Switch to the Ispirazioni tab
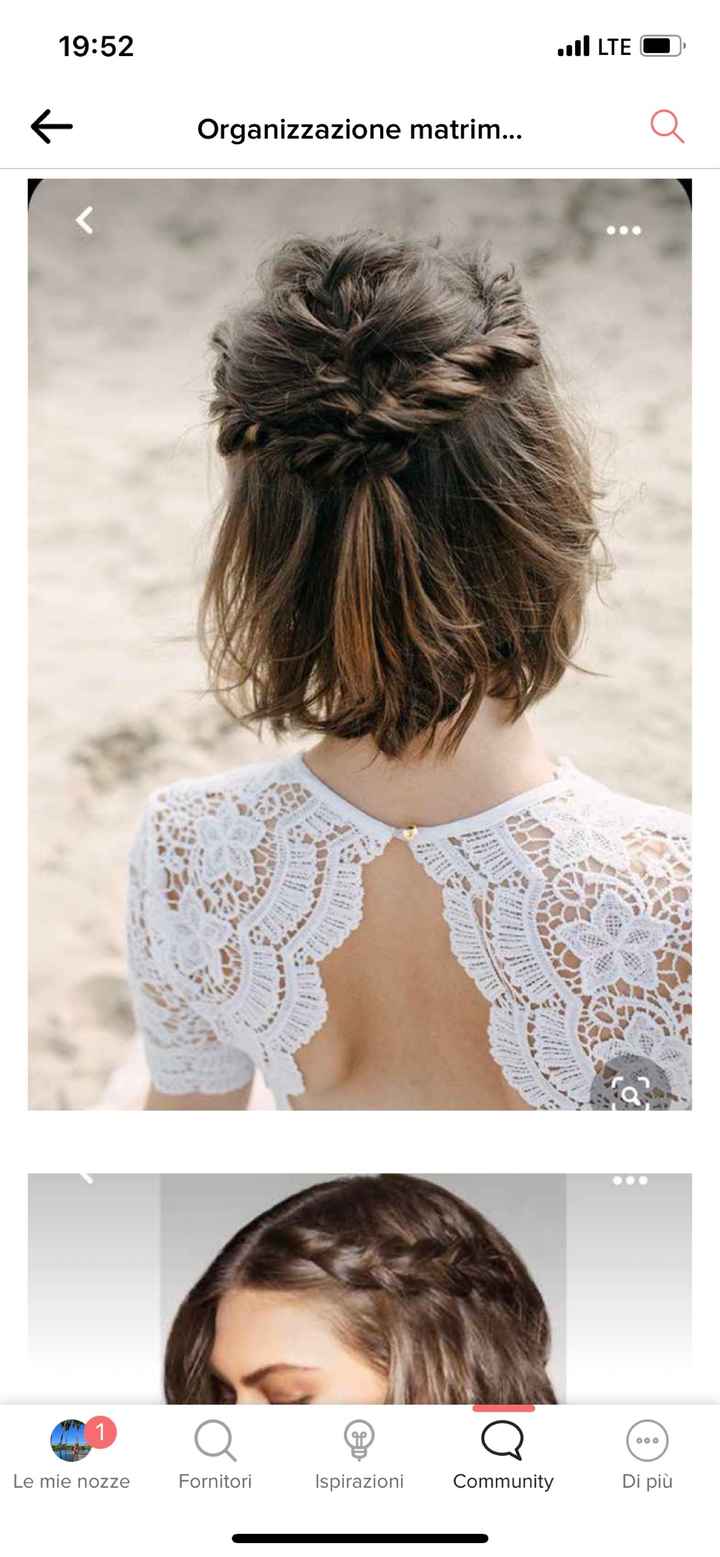720x1557 pixels. coord(359,1455)
